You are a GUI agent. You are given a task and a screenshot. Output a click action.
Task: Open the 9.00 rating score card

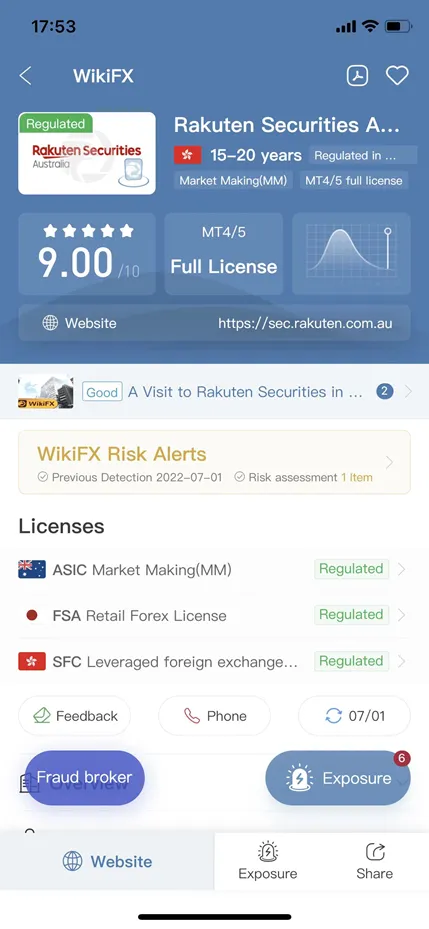point(87,254)
